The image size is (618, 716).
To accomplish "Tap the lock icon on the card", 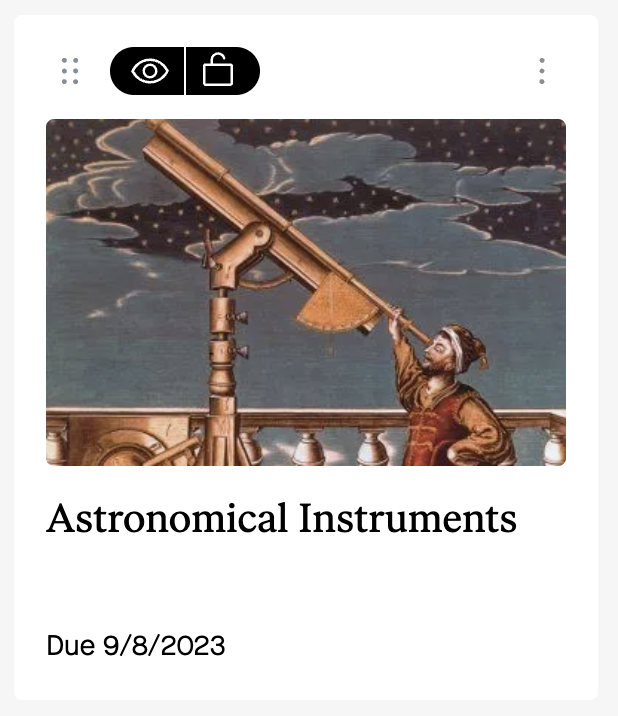I will pos(219,71).
